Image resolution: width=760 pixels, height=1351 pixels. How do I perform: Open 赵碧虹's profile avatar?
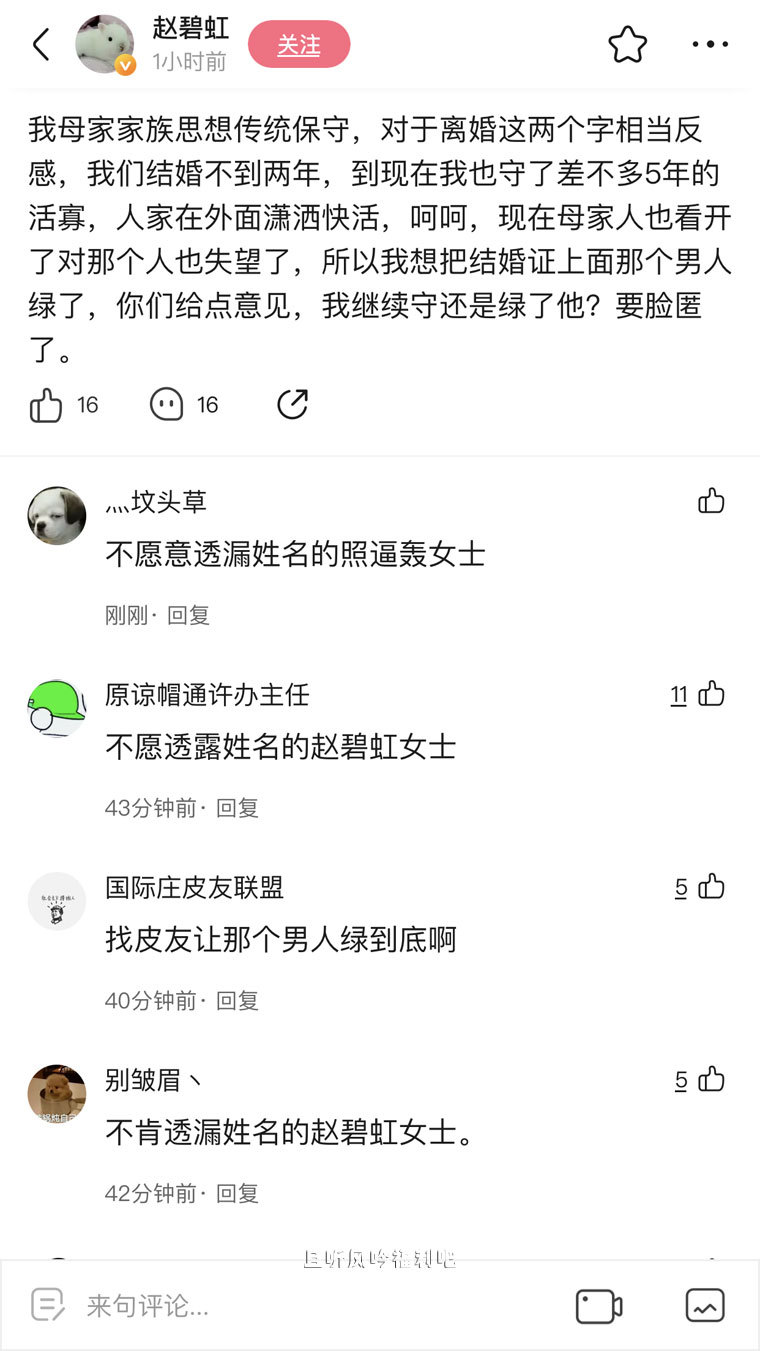pos(105,44)
